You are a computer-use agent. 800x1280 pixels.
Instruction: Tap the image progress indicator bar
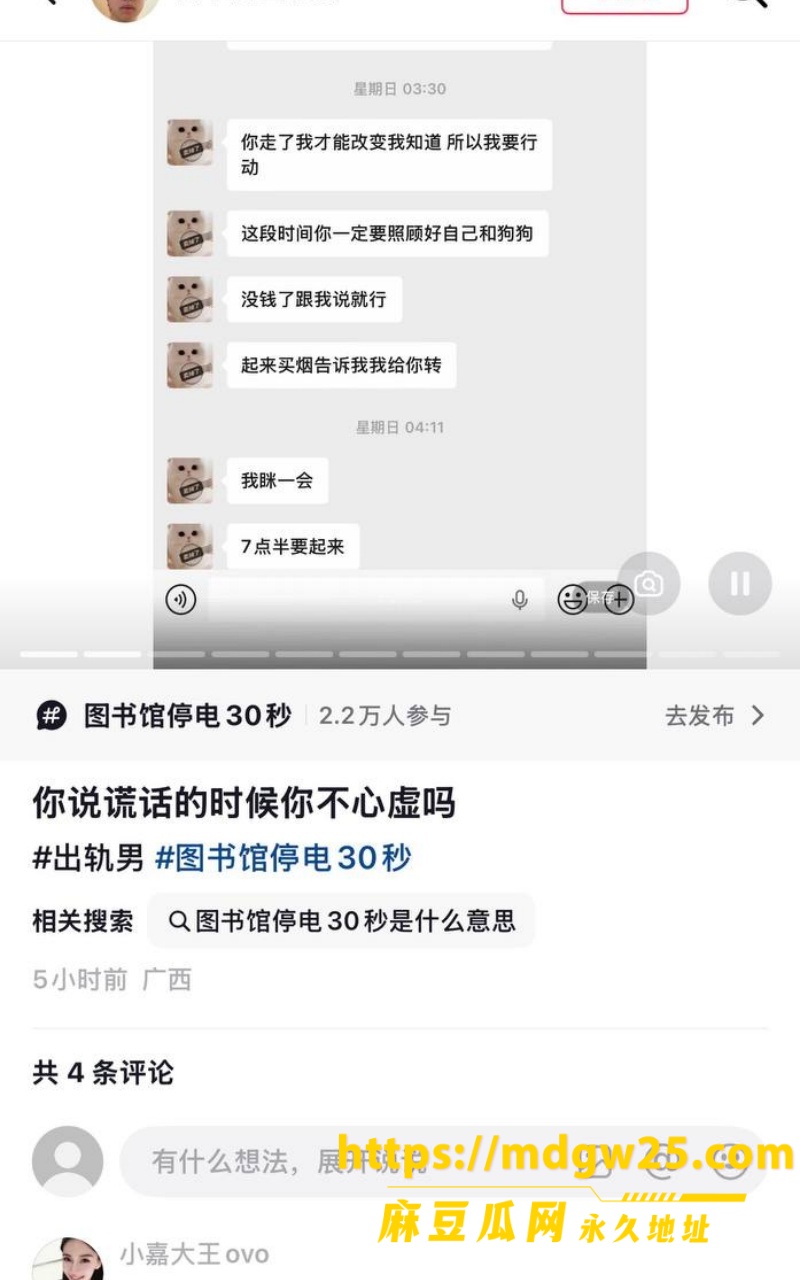pos(400,654)
